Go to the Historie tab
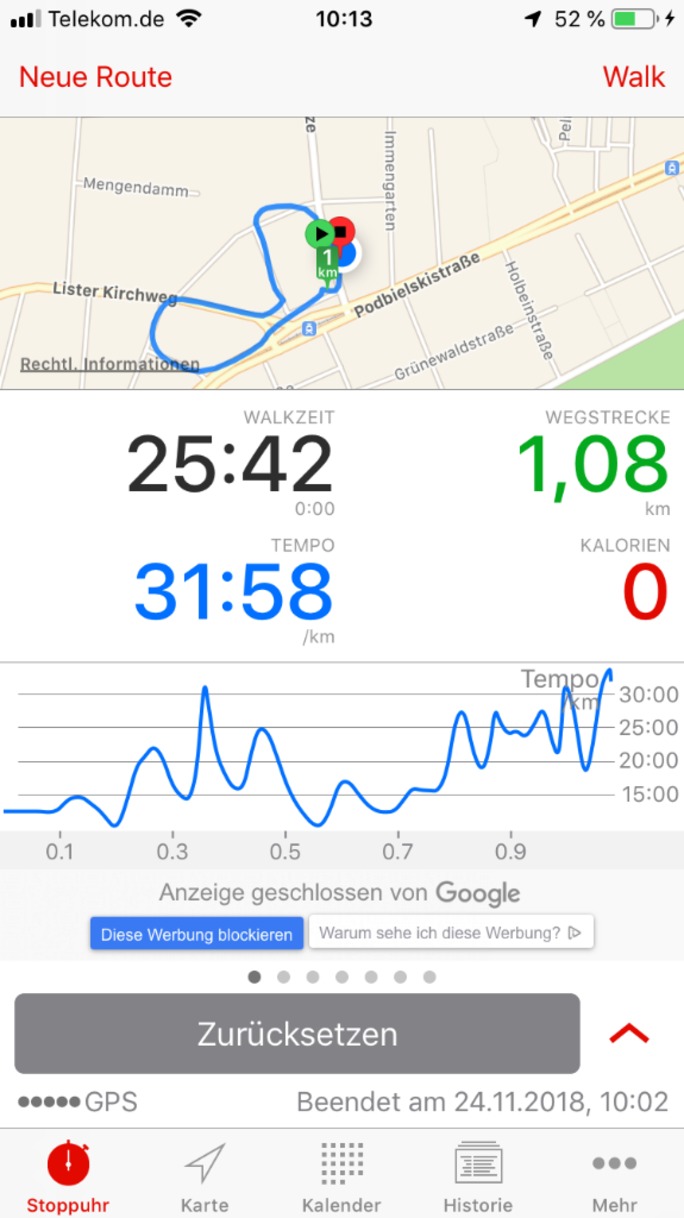 pyautogui.click(x=478, y=1177)
